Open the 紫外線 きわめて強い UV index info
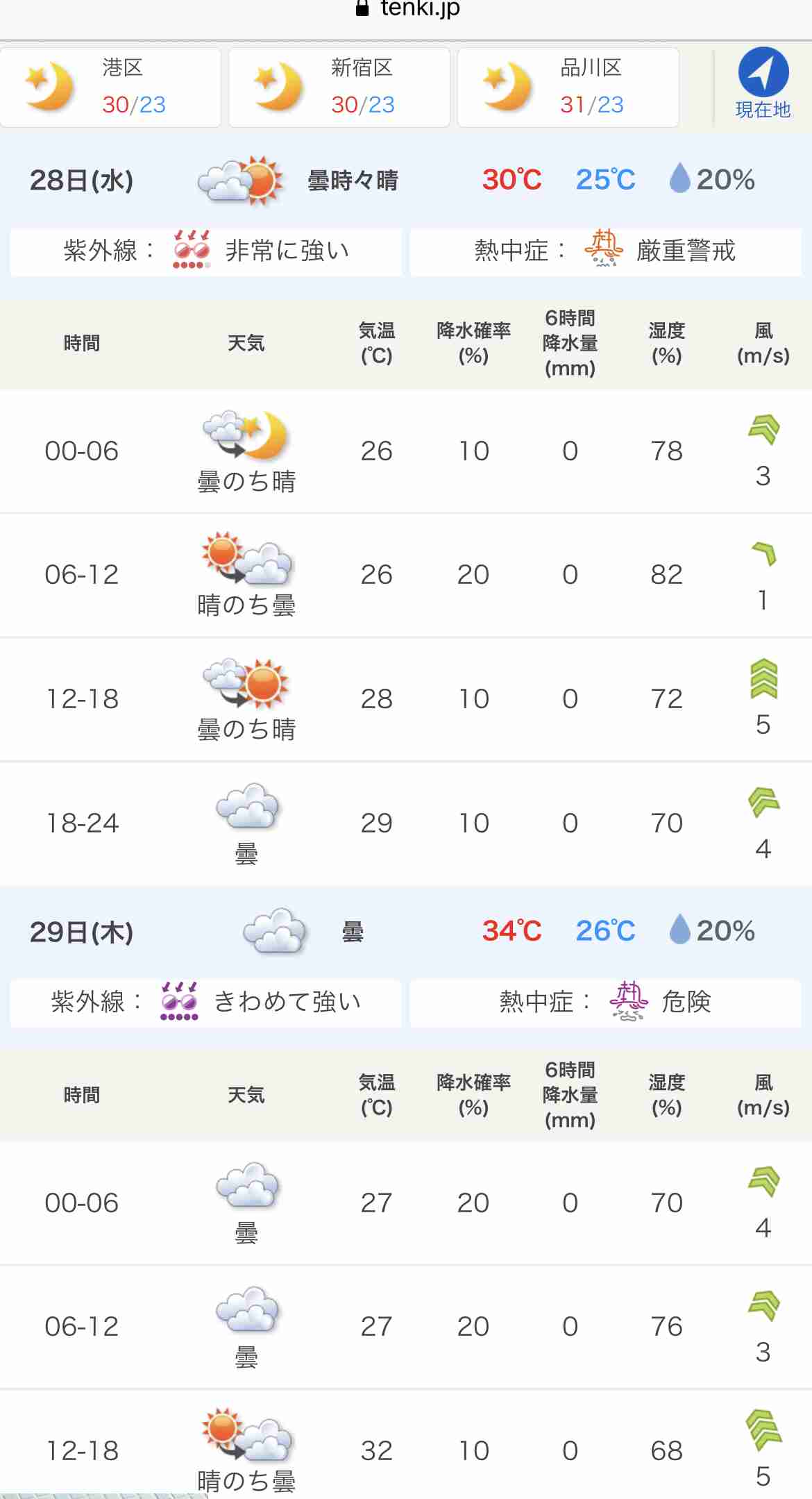The width and height of the screenshot is (812, 1499). (x=206, y=1002)
